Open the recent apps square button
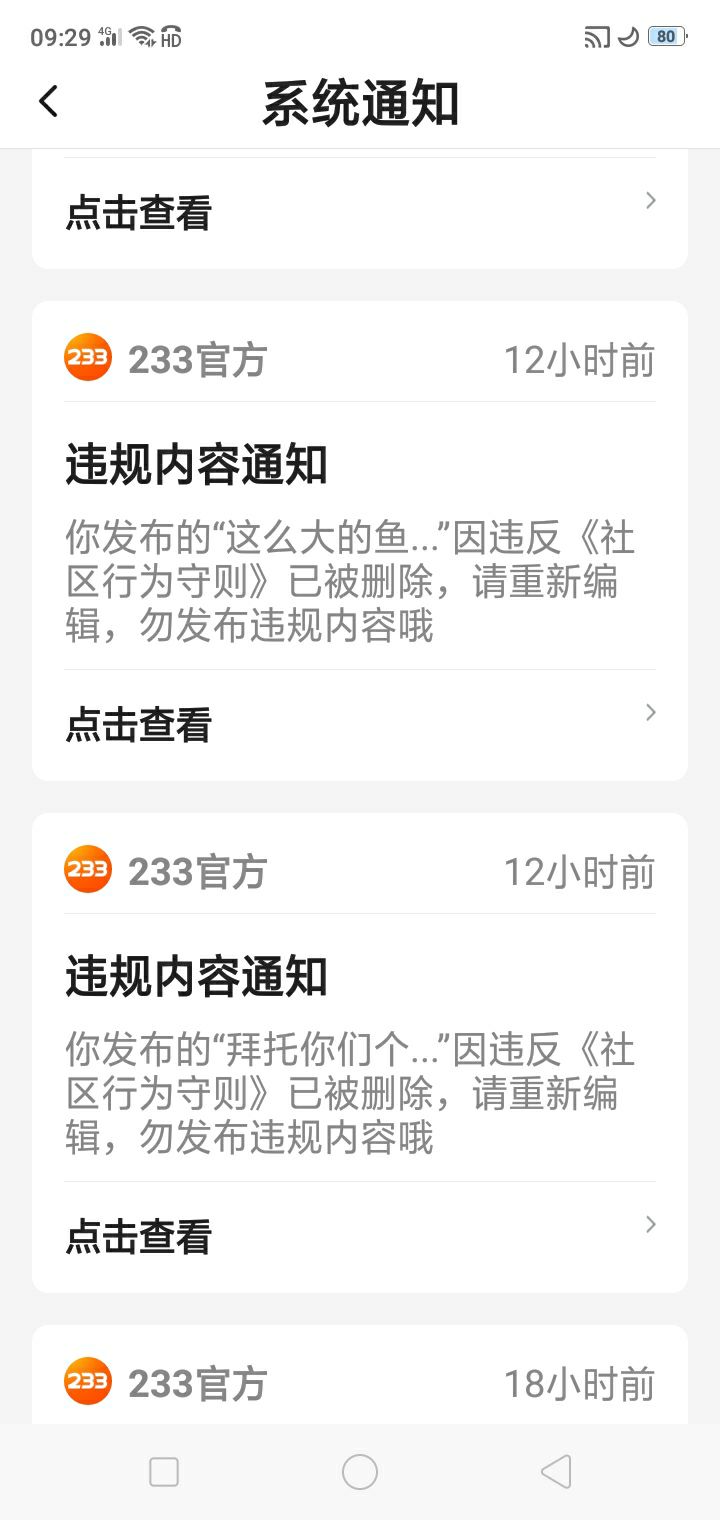 [164, 1472]
